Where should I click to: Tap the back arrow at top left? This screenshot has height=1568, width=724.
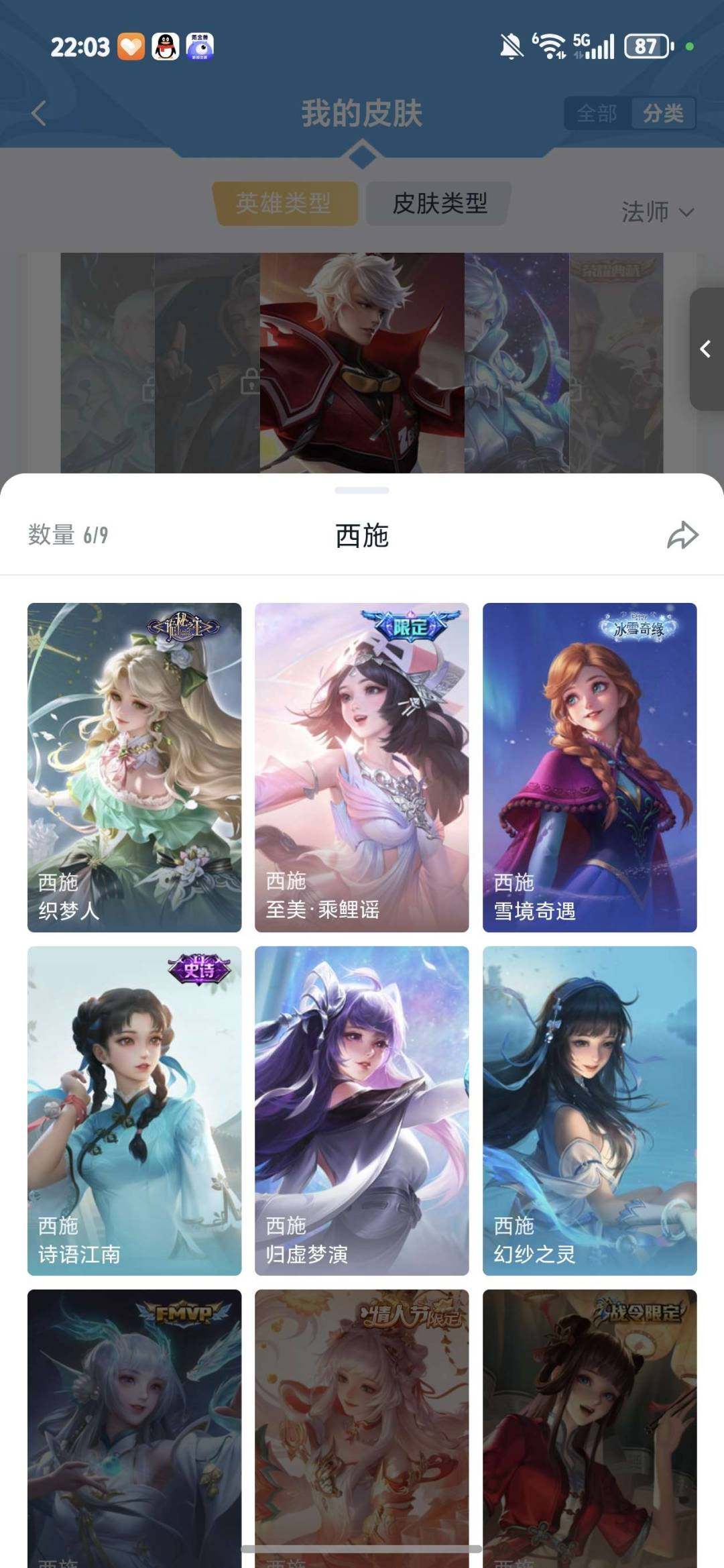pyautogui.click(x=37, y=113)
